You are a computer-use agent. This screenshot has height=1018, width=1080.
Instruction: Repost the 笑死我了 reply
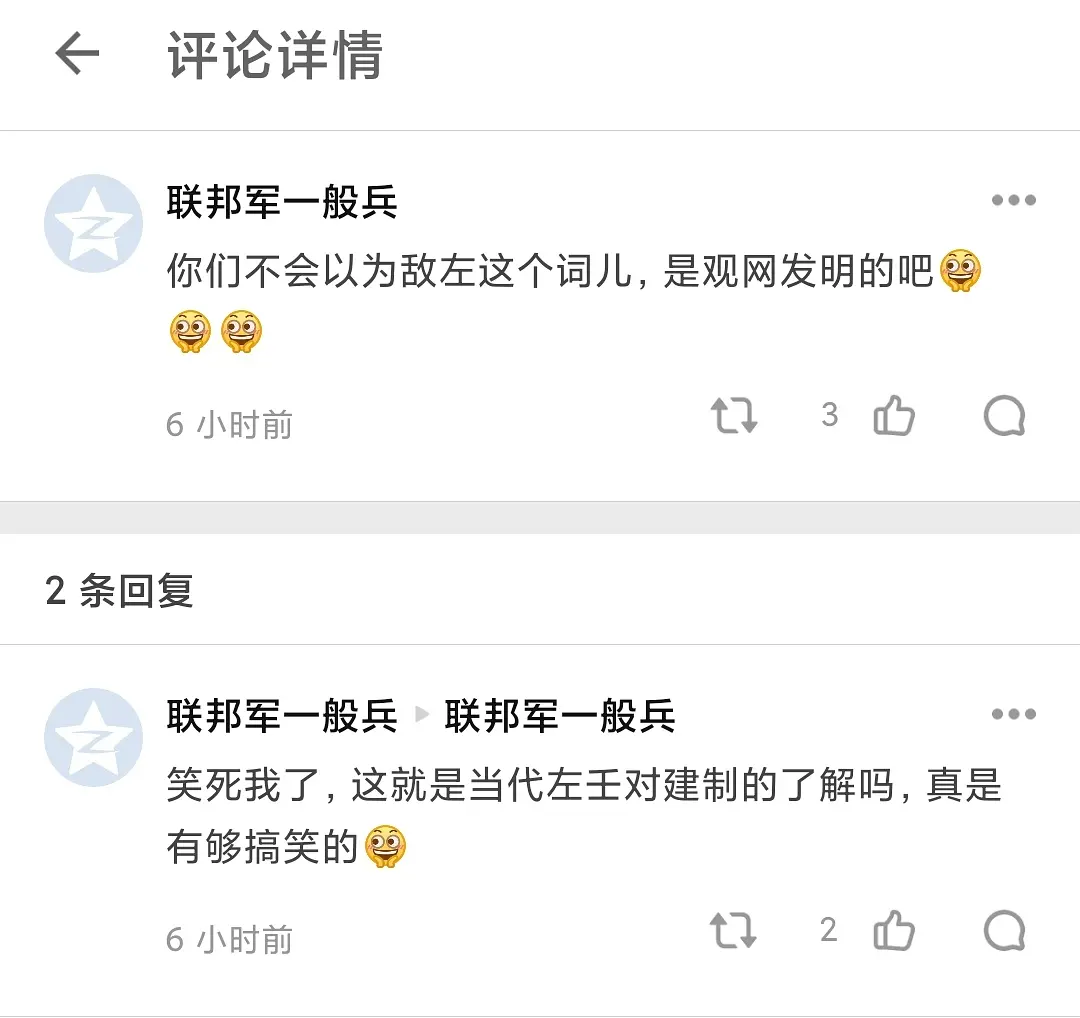pyautogui.click(x=733, y=932)
